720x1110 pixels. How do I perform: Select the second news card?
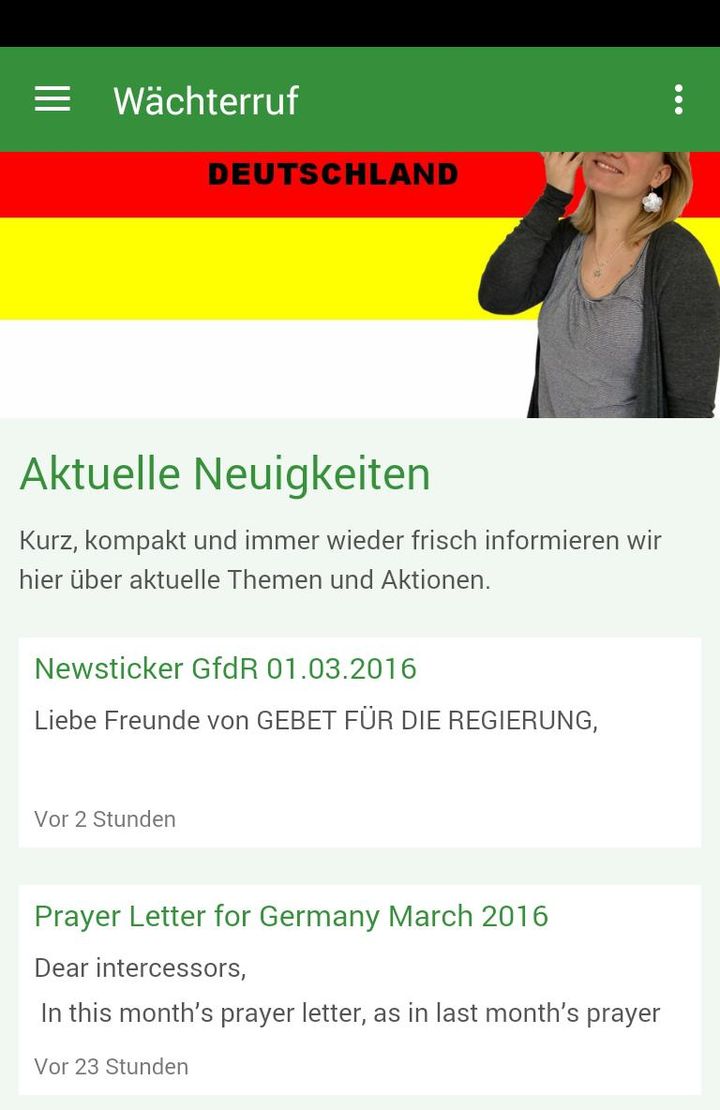360,985
